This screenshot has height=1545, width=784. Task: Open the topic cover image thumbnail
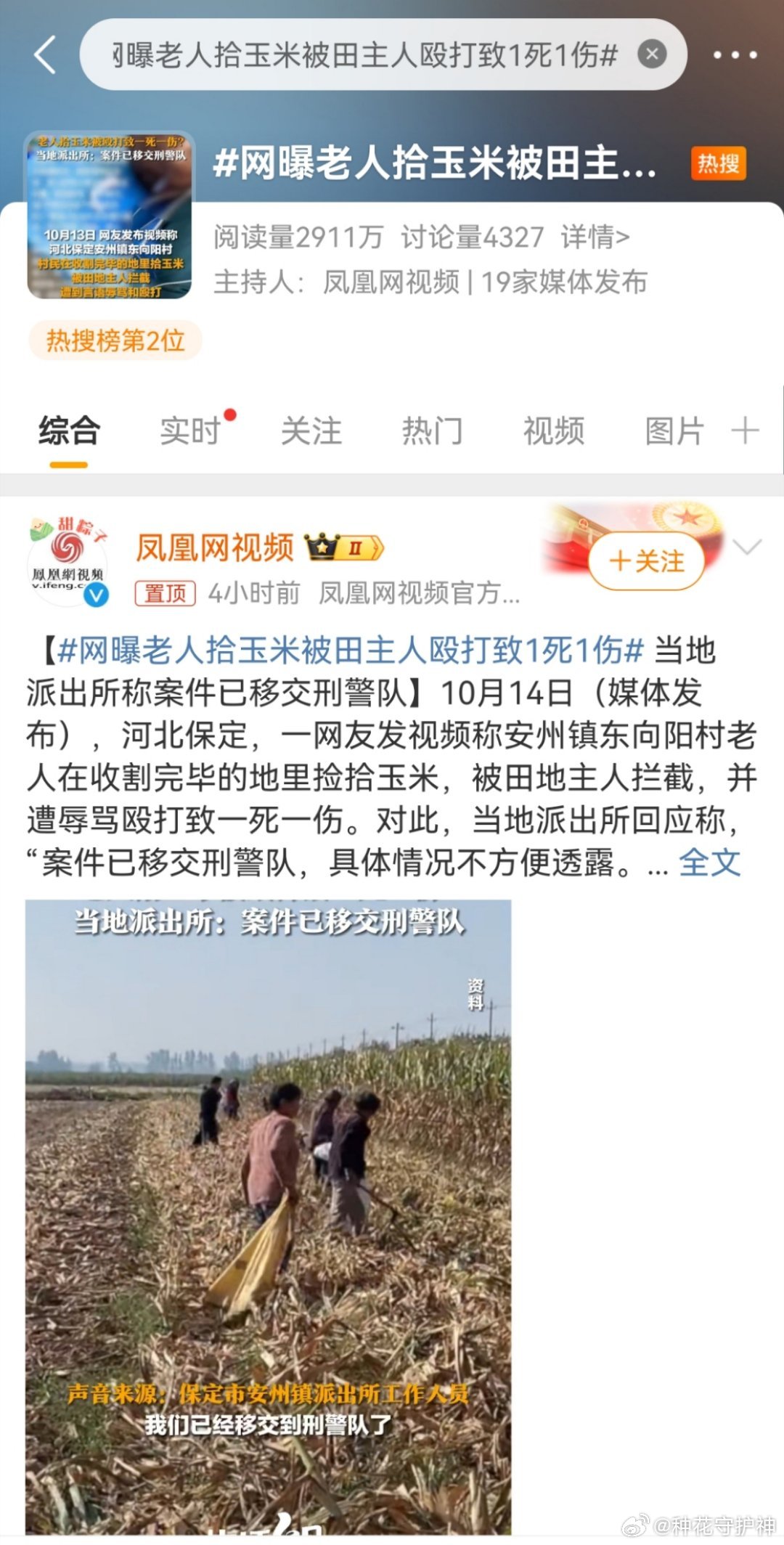click(110, 214)
